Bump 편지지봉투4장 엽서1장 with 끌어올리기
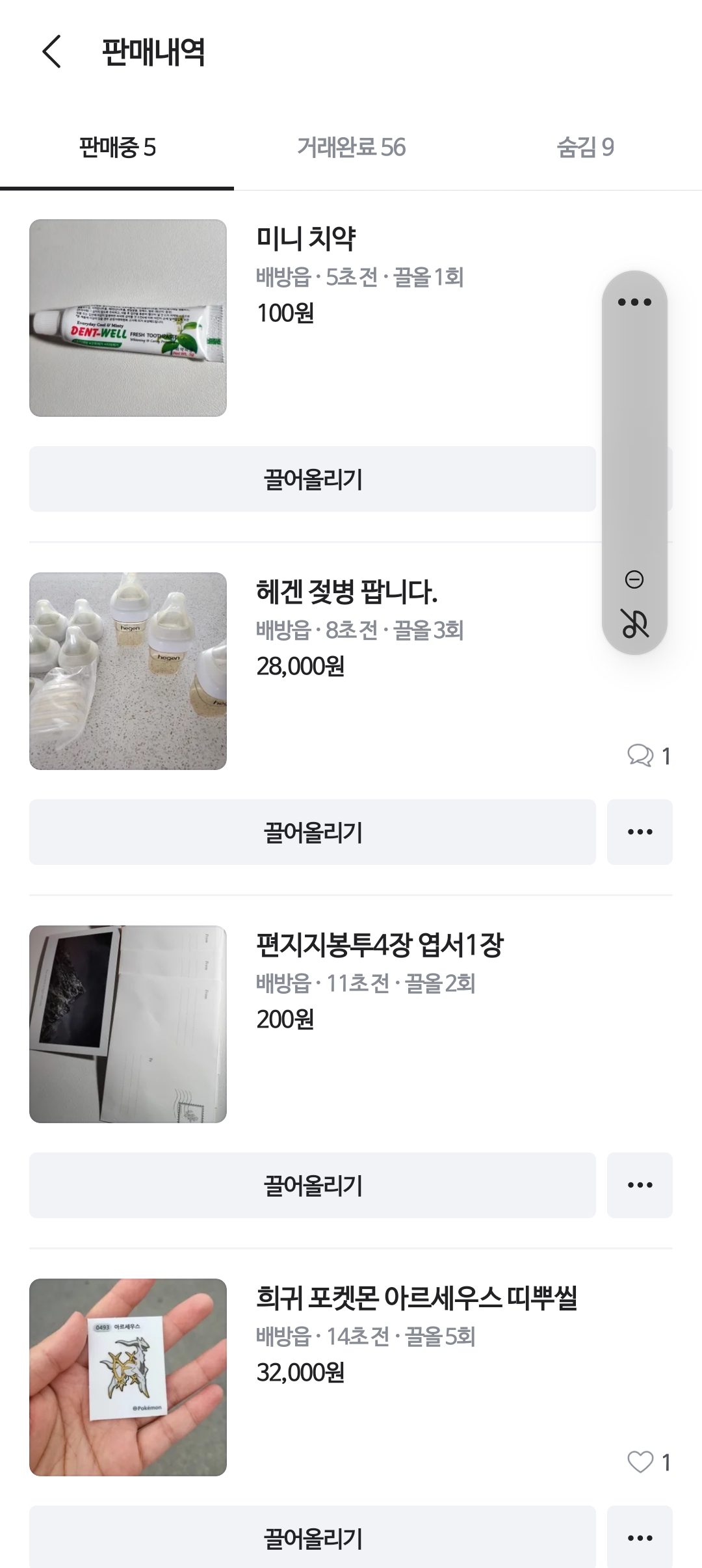The image size is (702, 1568). coord(312,1186)
